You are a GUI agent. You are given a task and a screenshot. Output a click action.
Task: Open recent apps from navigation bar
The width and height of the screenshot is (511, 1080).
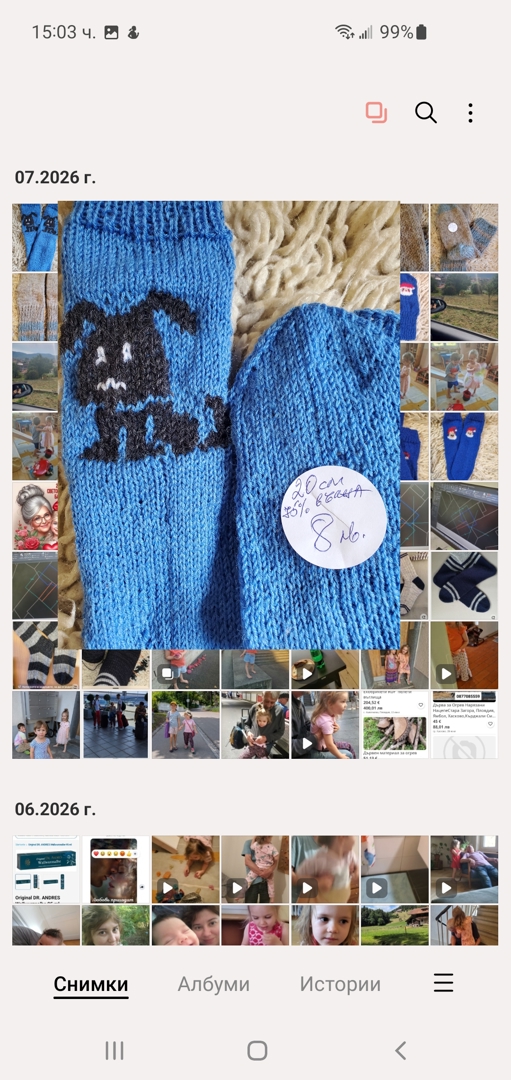(114, 1050)
